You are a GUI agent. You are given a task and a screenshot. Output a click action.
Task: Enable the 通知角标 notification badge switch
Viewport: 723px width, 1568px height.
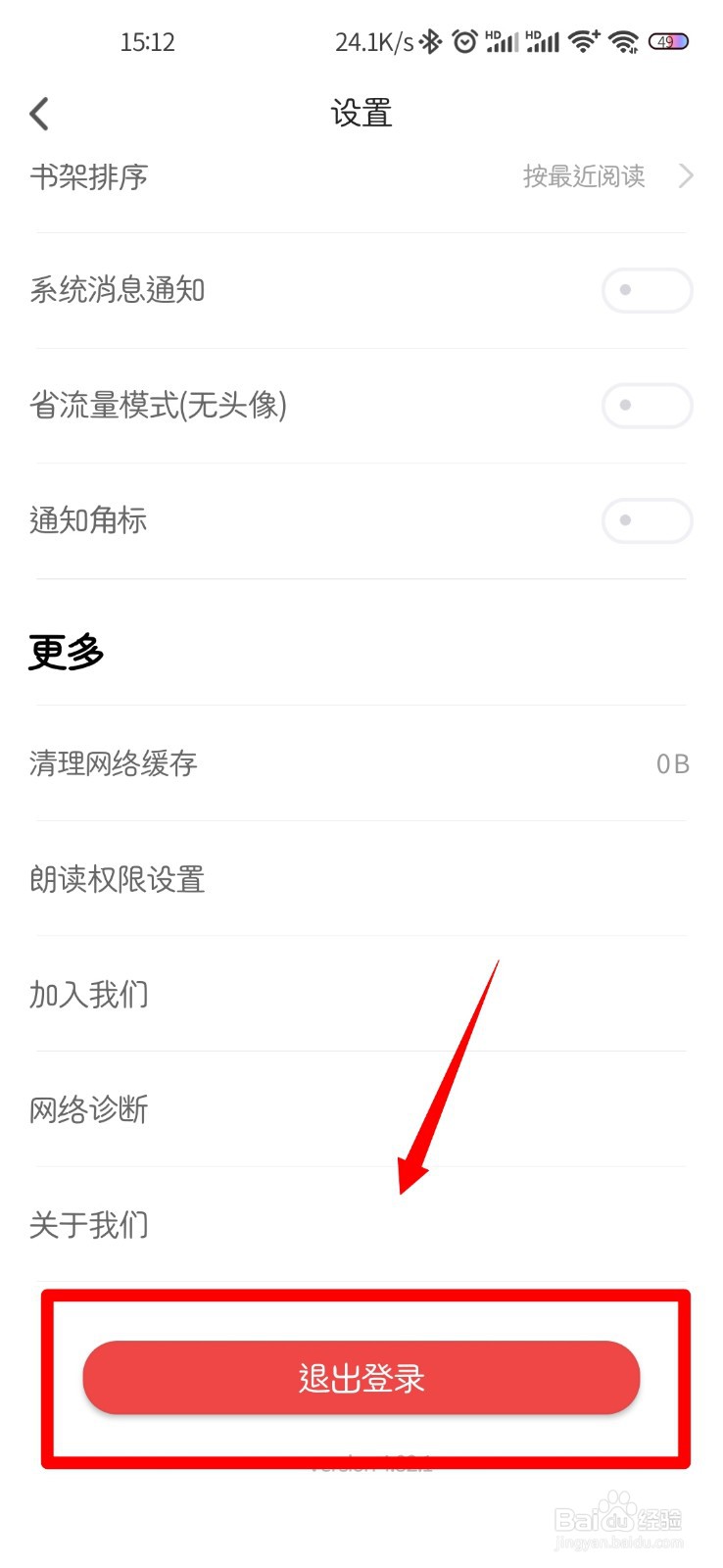coord(647,521)
